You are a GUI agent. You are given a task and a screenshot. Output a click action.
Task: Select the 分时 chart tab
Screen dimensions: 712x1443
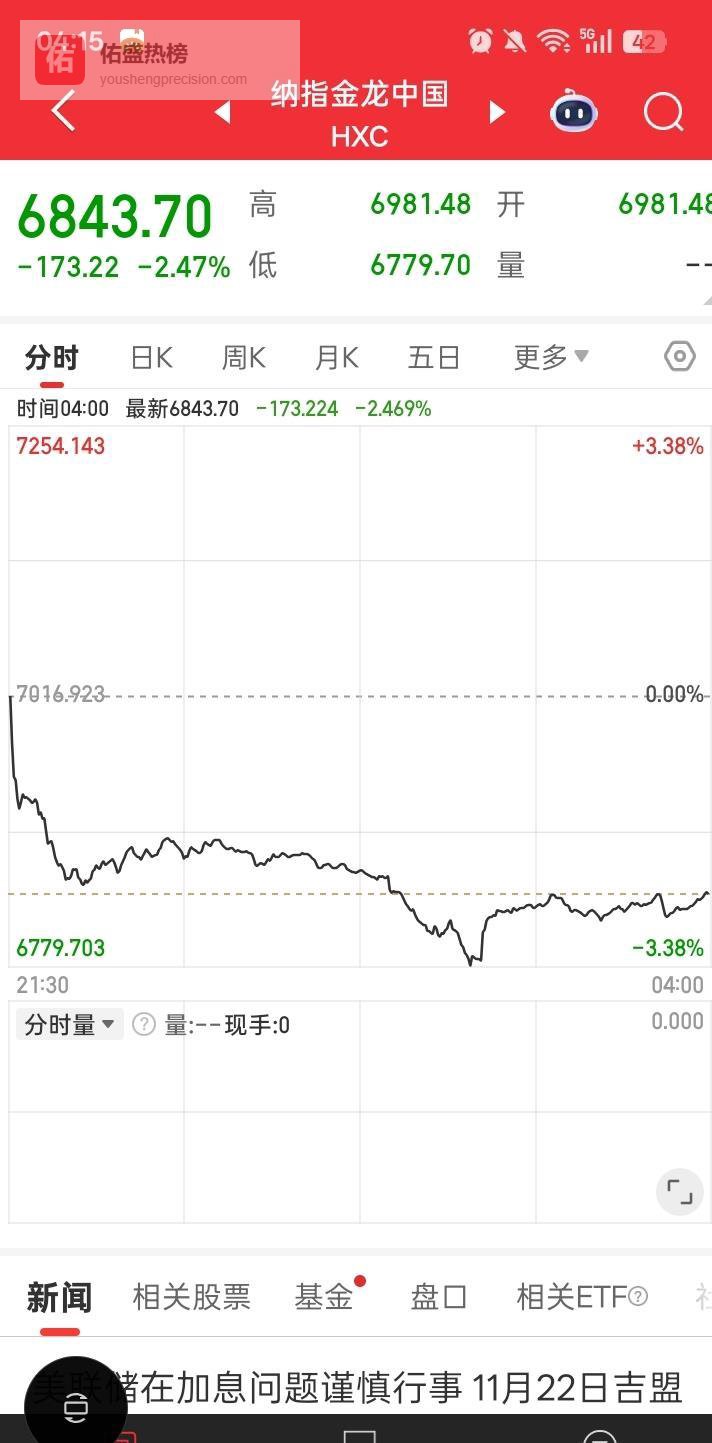pos(52,357)
